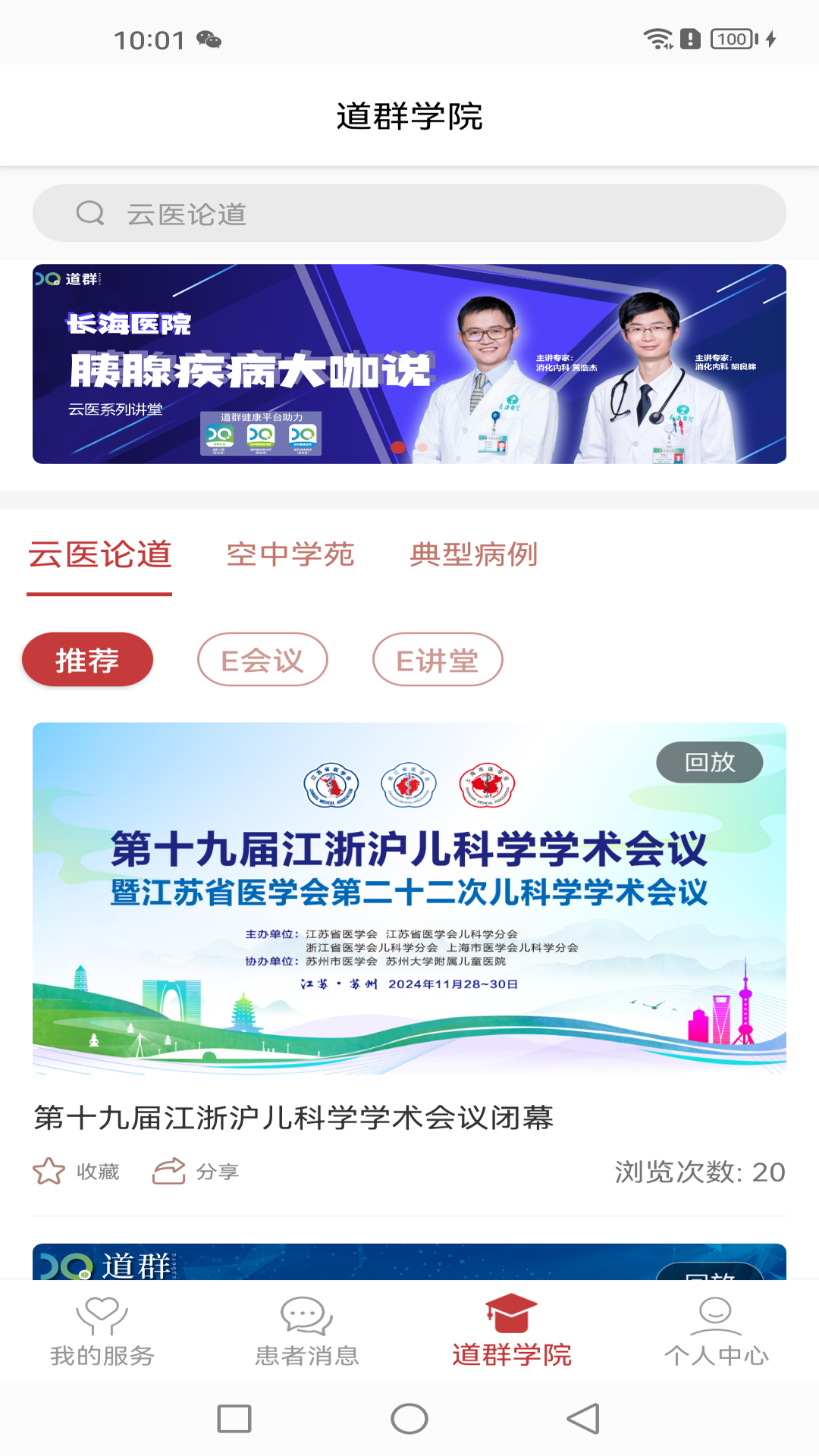Open 患者消息 chat bubble icon

306,1316
